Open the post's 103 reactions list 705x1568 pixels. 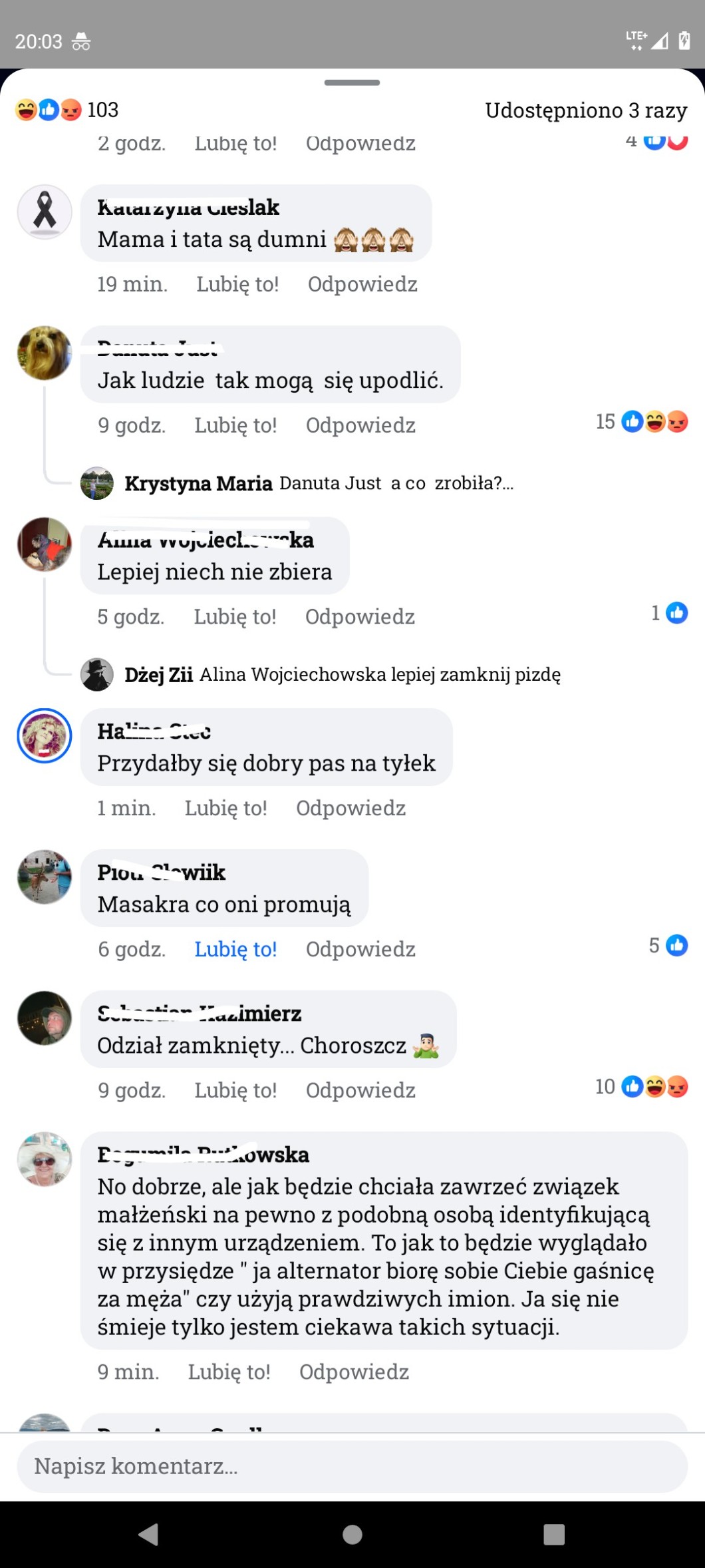67,110
